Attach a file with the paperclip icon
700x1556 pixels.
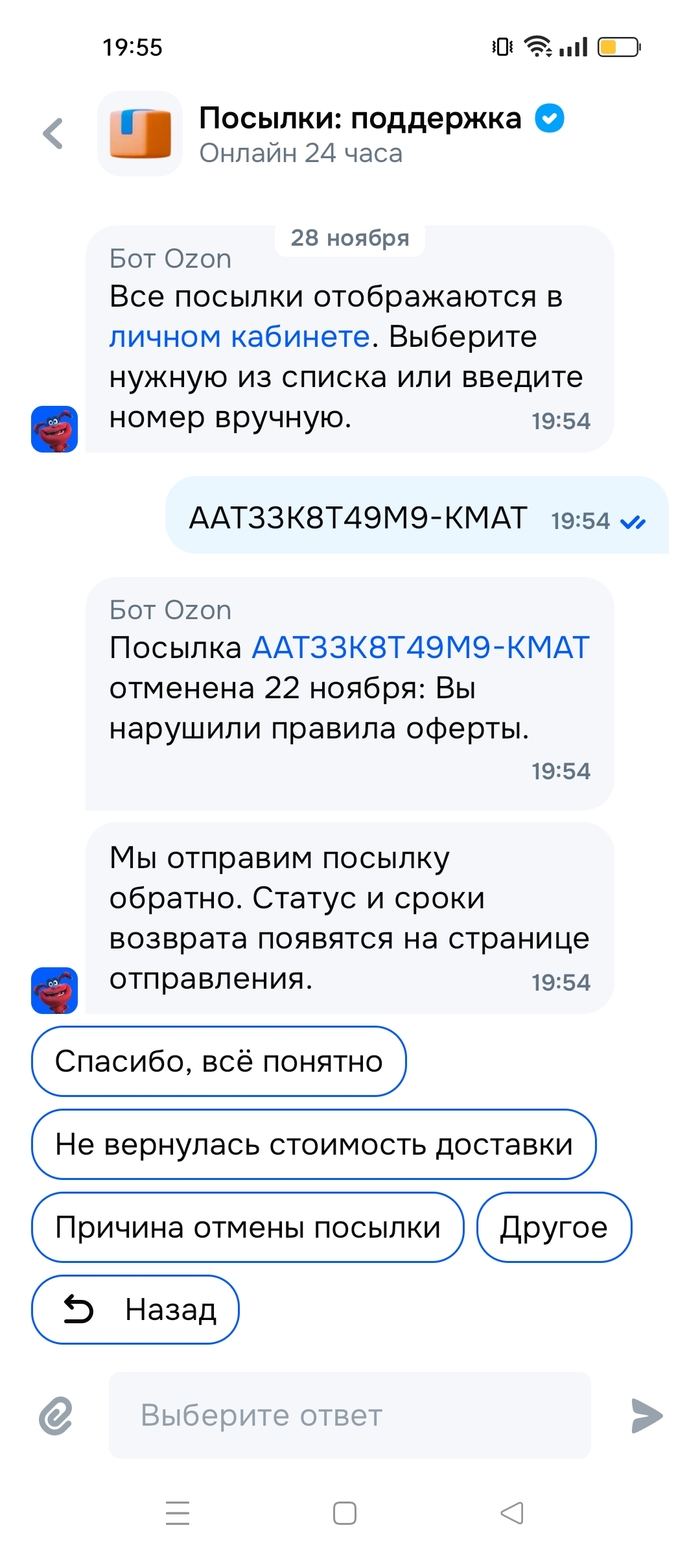coord(56,1415)
